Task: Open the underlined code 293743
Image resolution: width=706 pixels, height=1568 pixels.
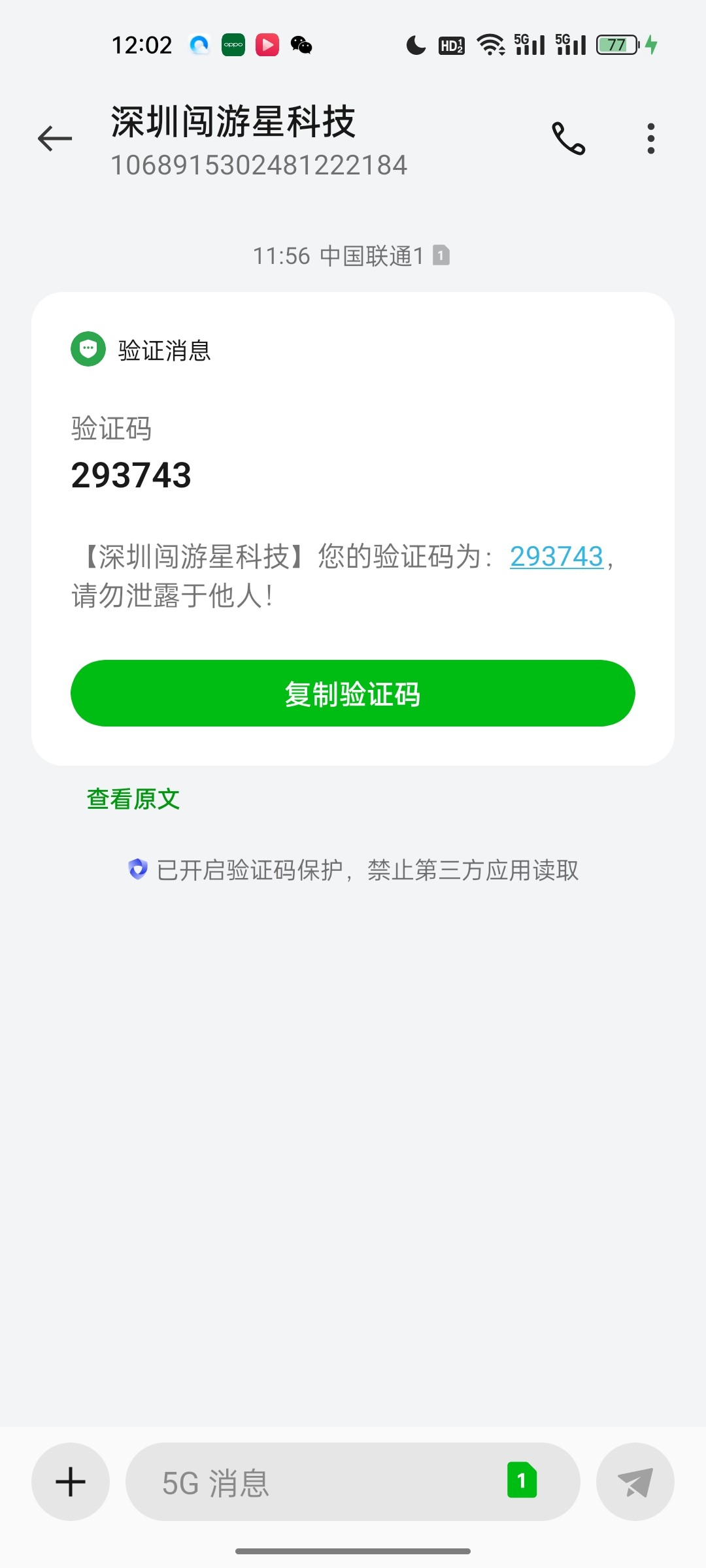Action: coord(556,557)
